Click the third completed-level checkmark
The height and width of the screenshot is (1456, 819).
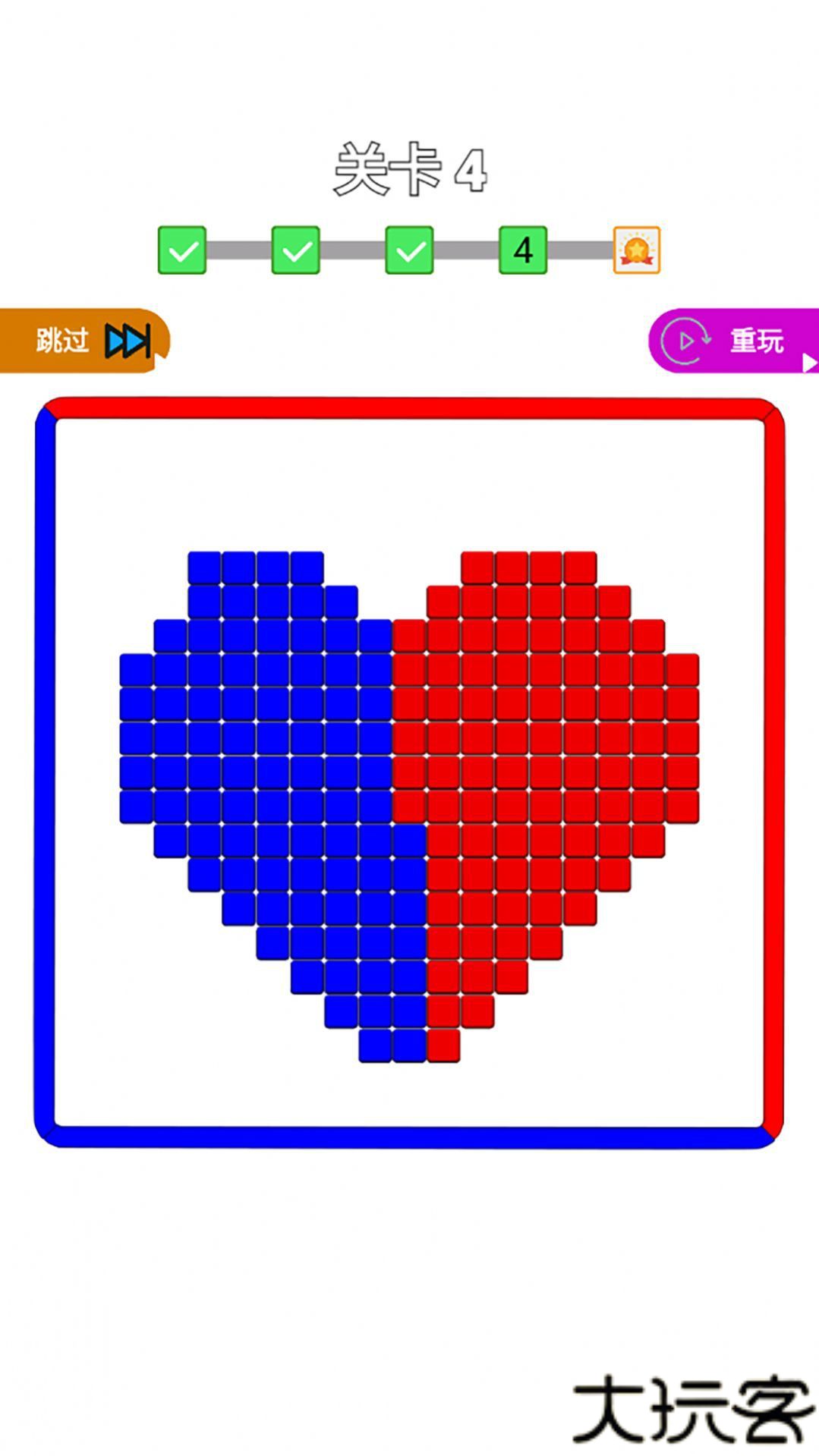[410, 250]
